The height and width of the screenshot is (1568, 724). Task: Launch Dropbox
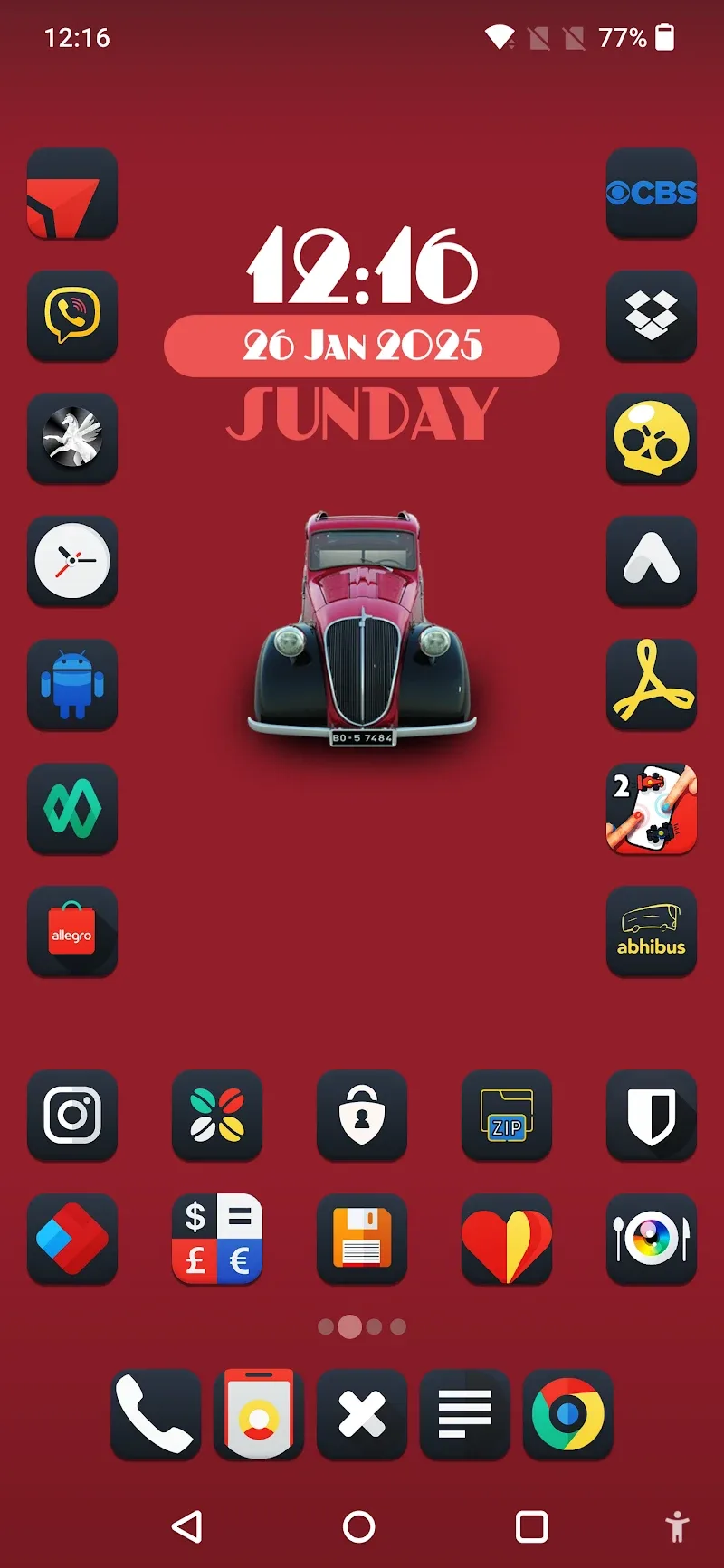(651, 316)
